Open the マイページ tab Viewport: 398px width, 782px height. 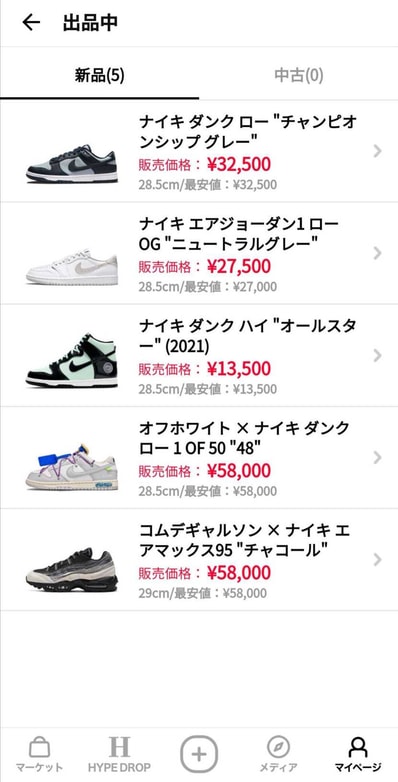[358, 755]
